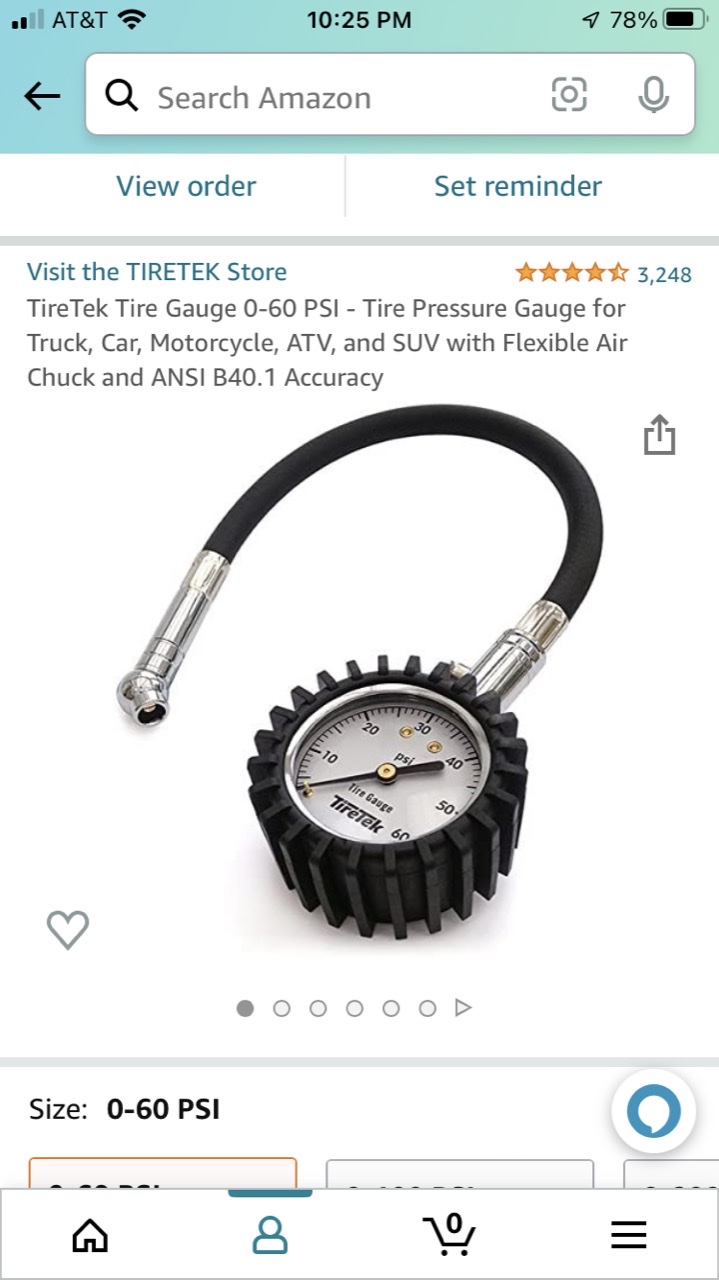719x1280 pixels.
Task: Open the shopping cart
Action: [x=449, y=1234]
